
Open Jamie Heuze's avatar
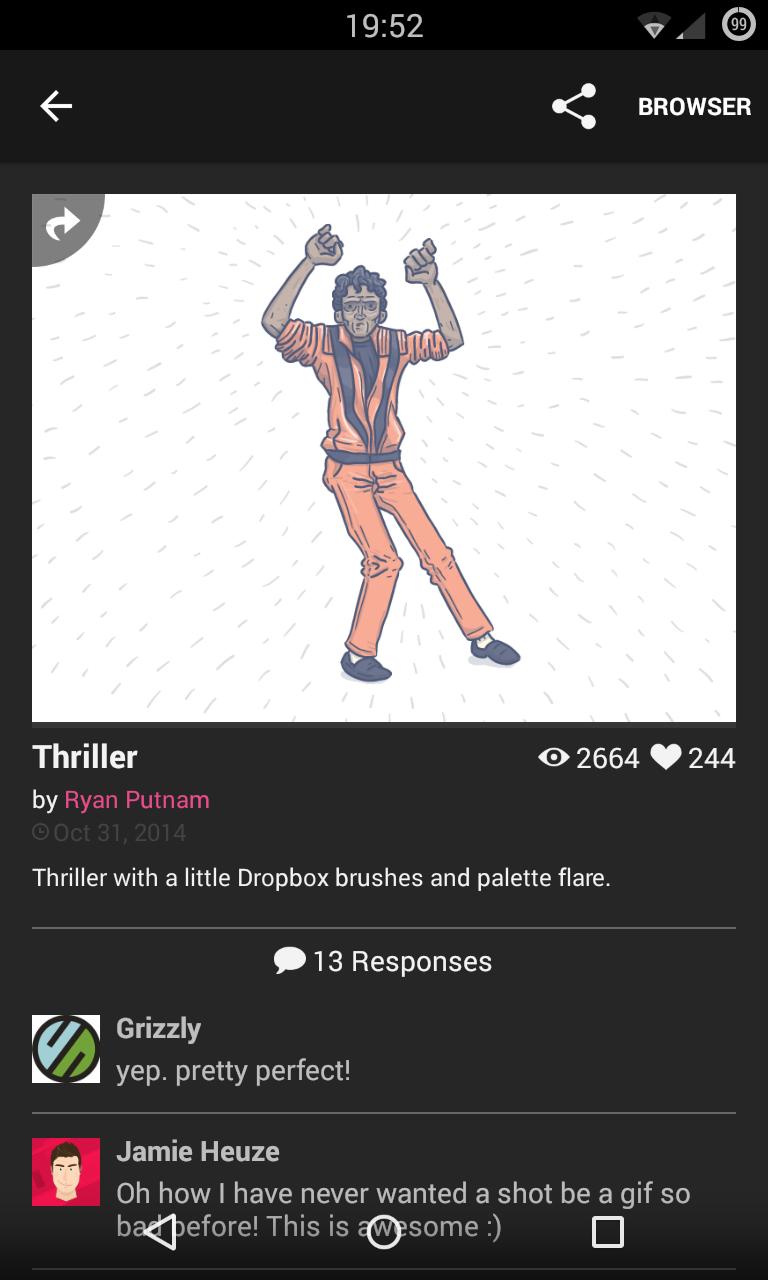click(x=66, y=1172)
